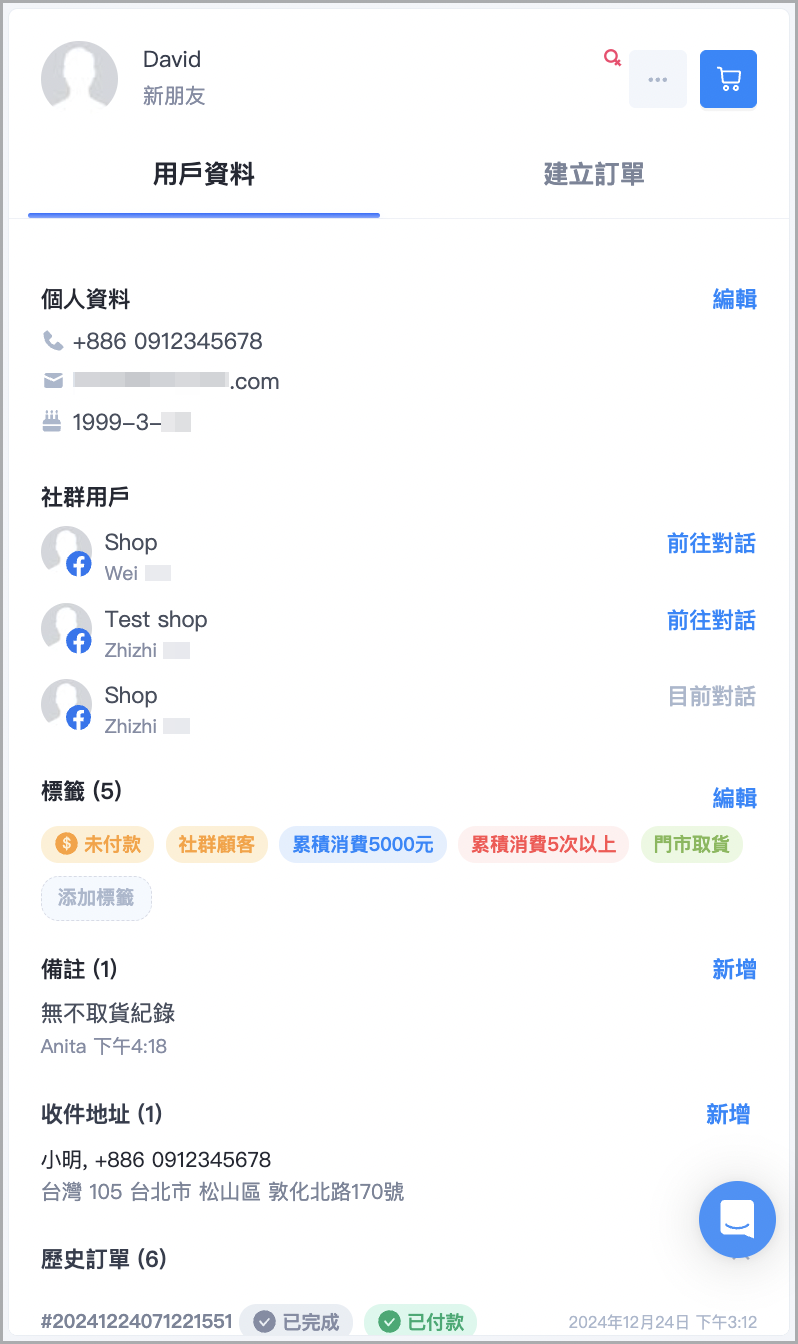798x1344 pixels.
Task: Click 添加標籤 to add a tag
Action: click(x=96, y=898)
